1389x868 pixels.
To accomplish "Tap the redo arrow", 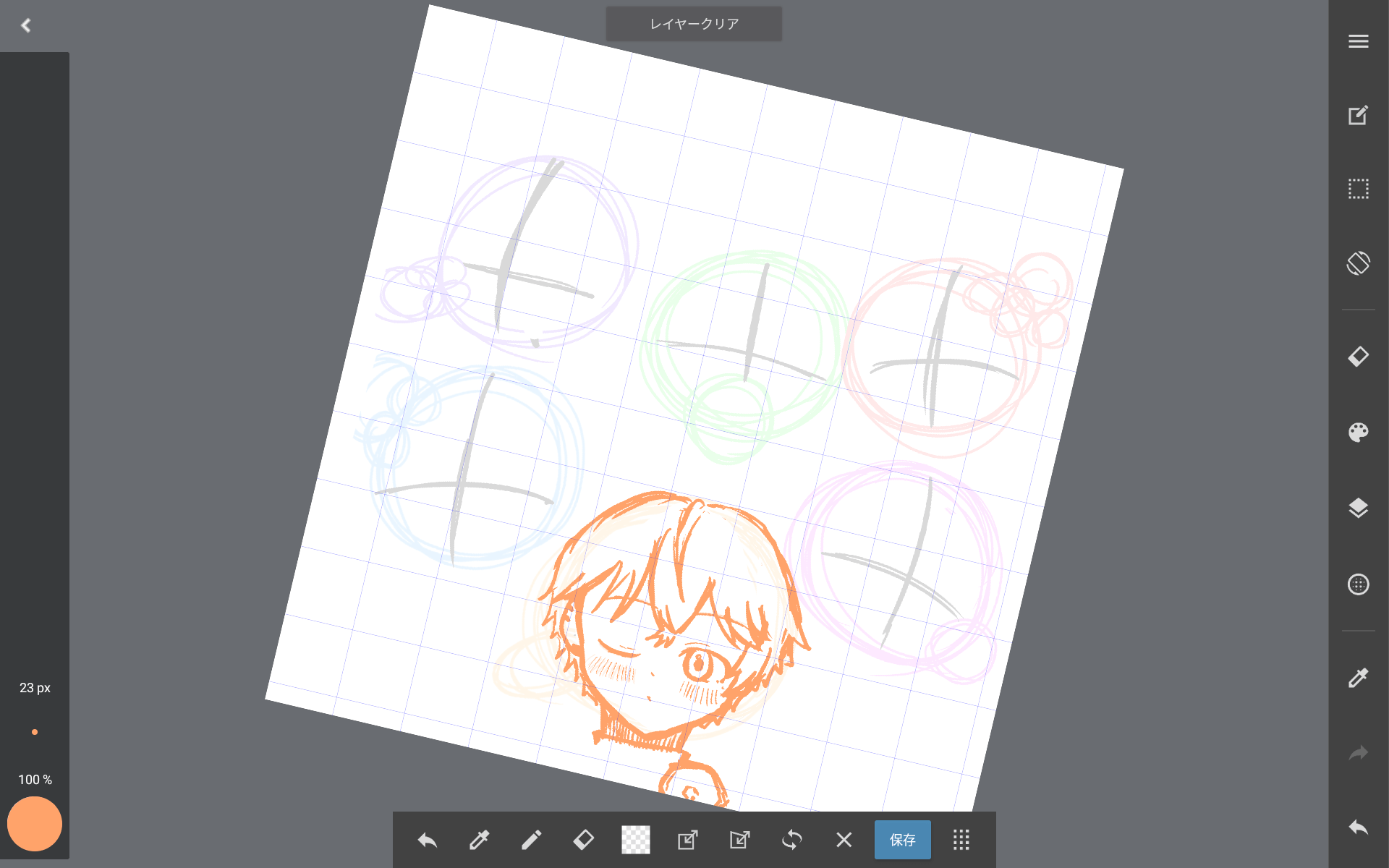I will coord(1358,753).
